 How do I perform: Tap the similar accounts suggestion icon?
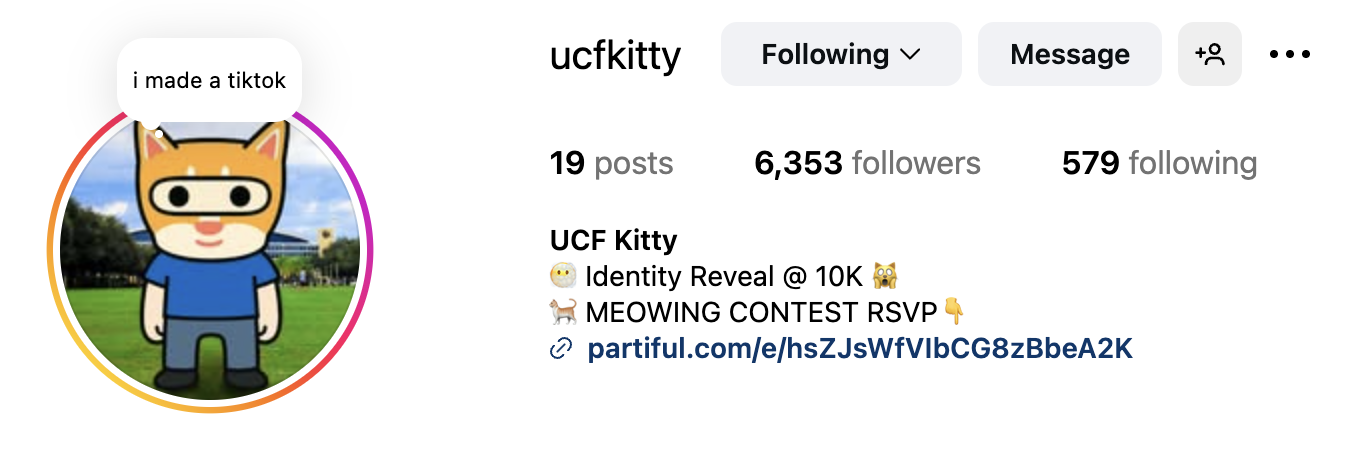(x=1210, y=54)
